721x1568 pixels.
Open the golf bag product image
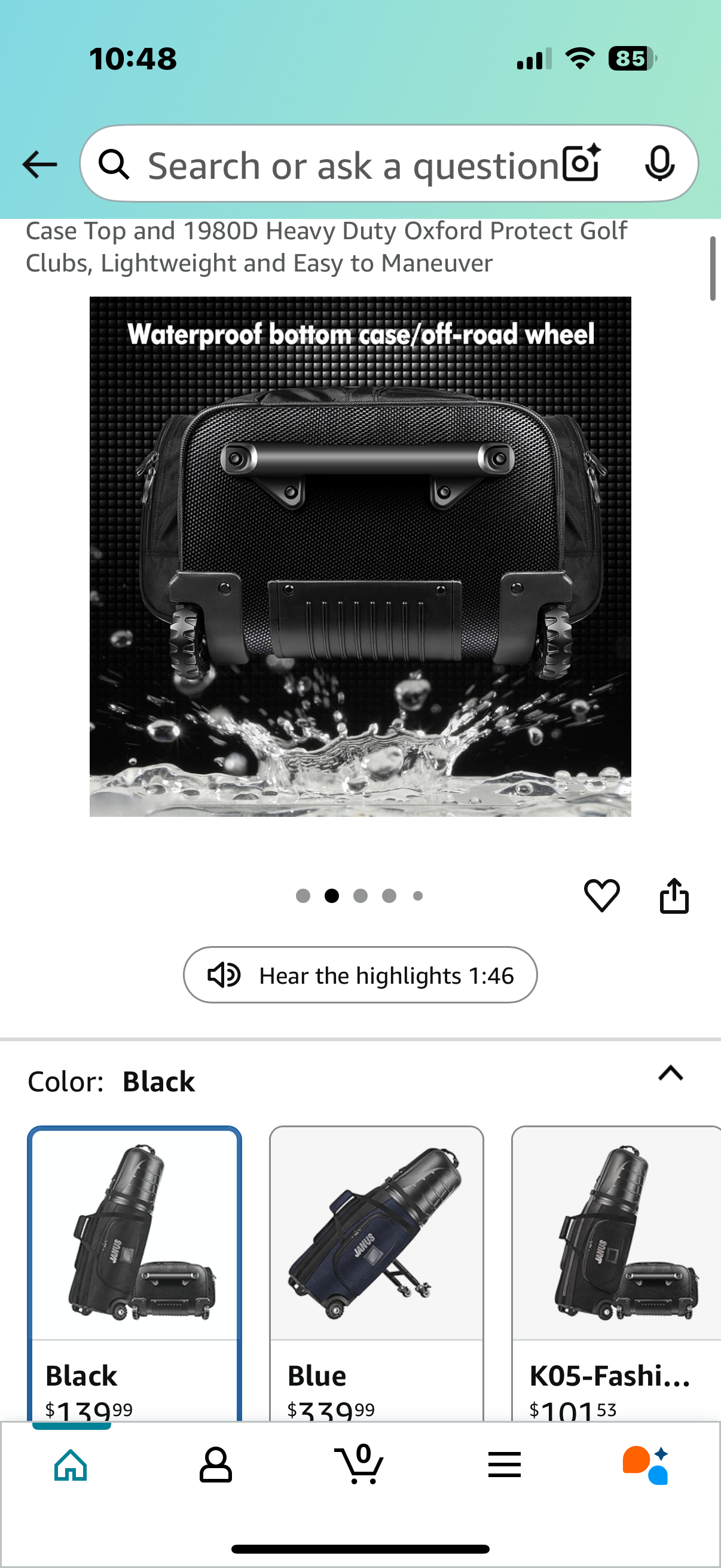(360, 556)
